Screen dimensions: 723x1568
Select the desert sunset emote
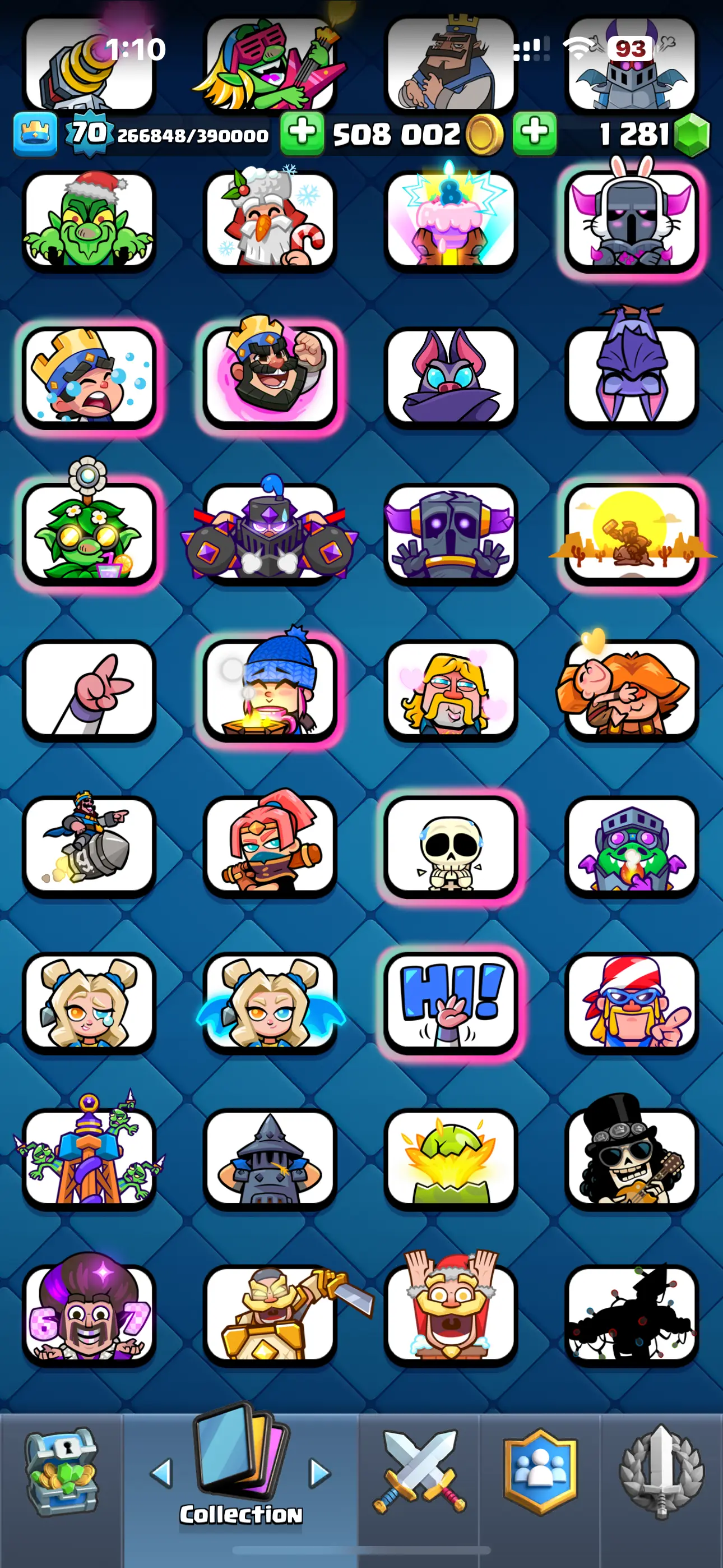(631, 533)
